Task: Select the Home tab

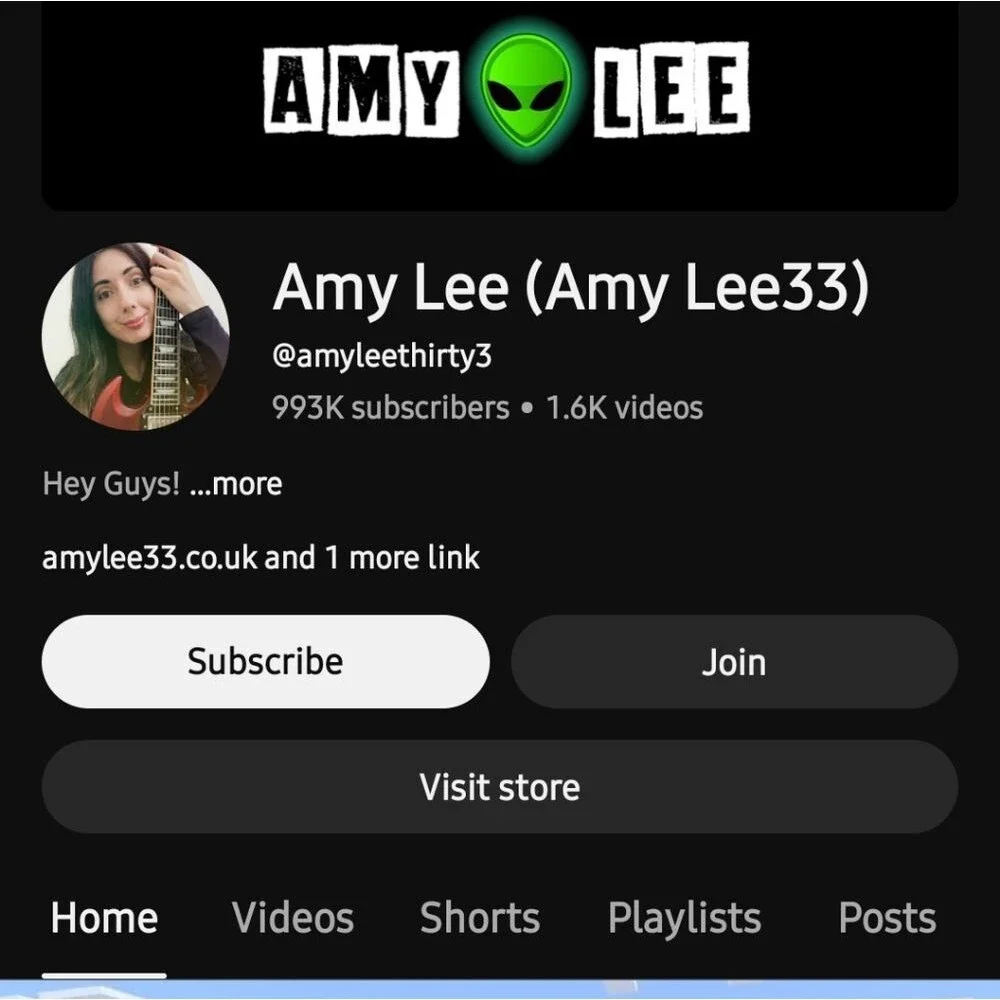Action: click(x=104, y=918)
